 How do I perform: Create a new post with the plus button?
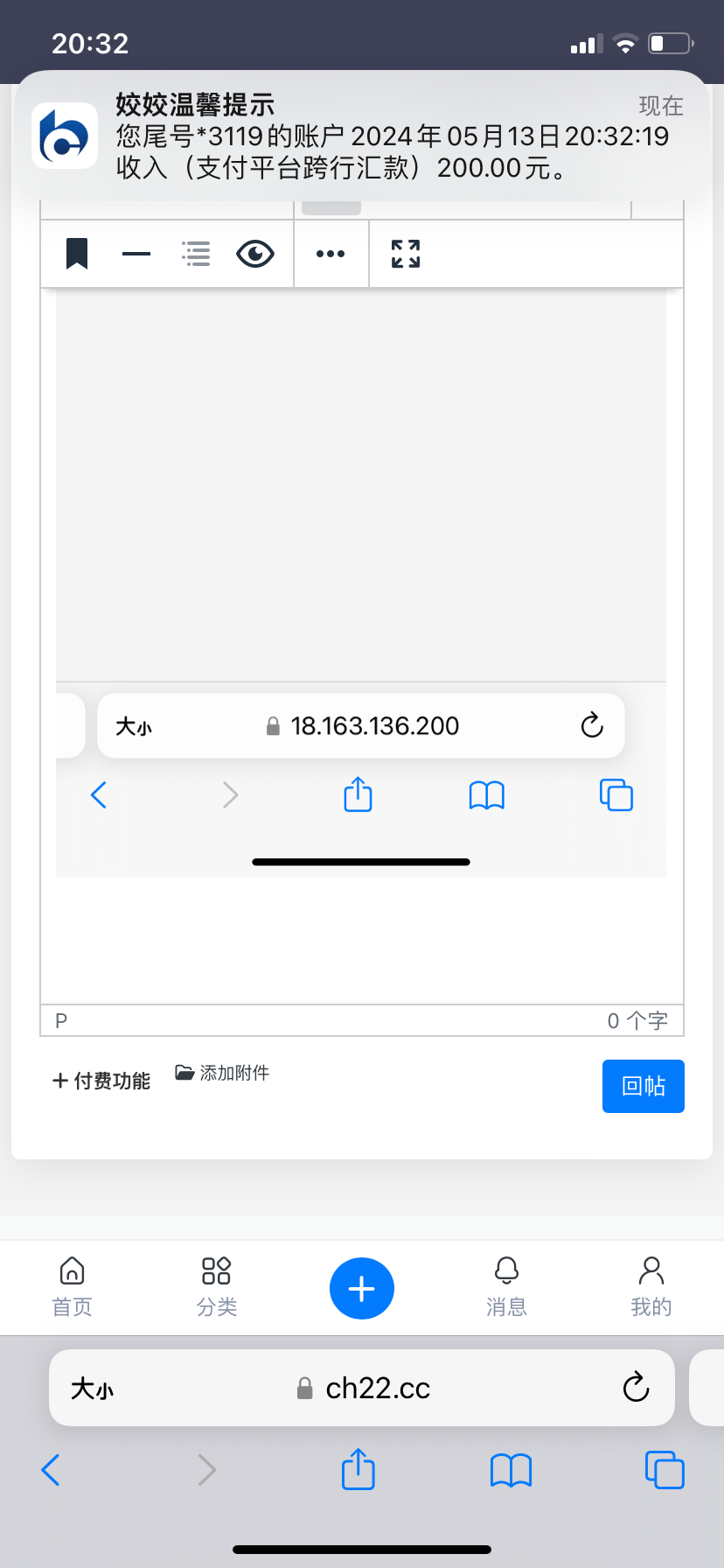(x=361, y=1289)
